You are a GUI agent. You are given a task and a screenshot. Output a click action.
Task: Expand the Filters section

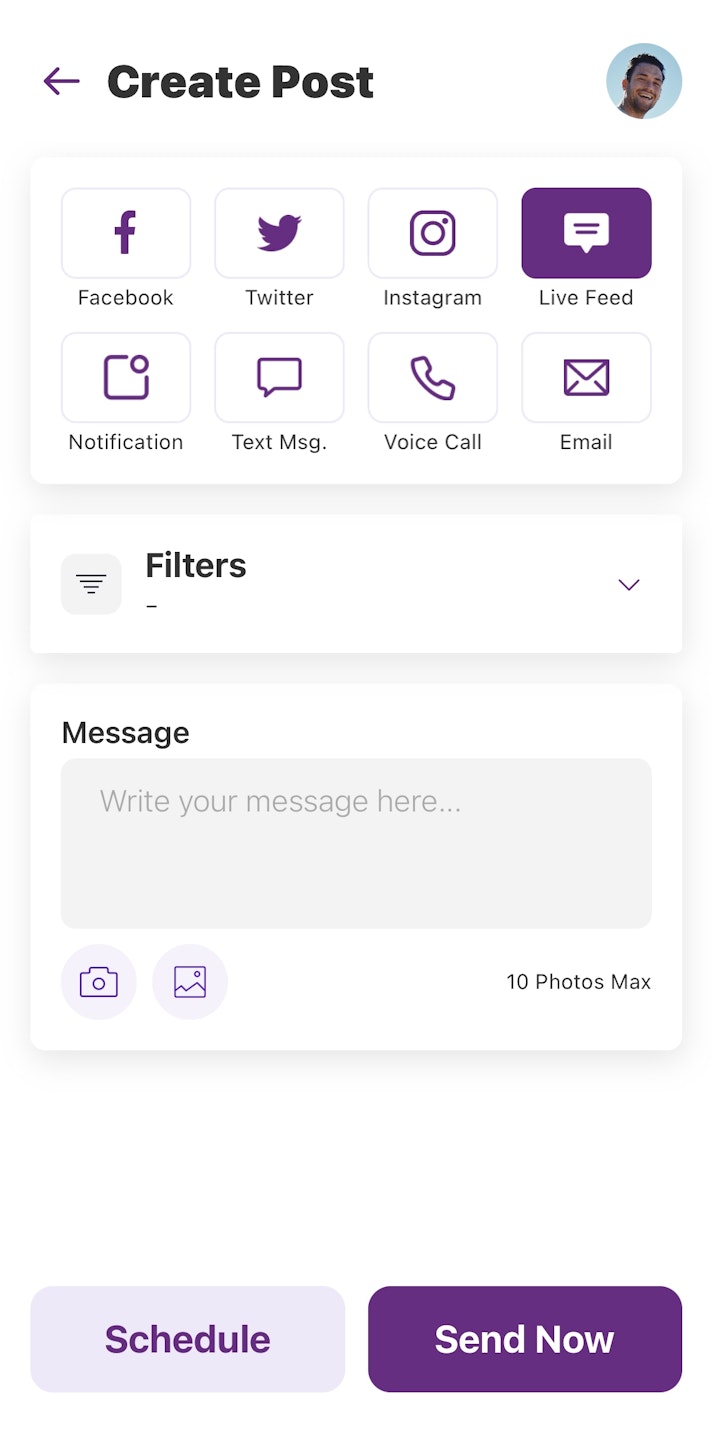pyautogui.click(x=628, y=585)
